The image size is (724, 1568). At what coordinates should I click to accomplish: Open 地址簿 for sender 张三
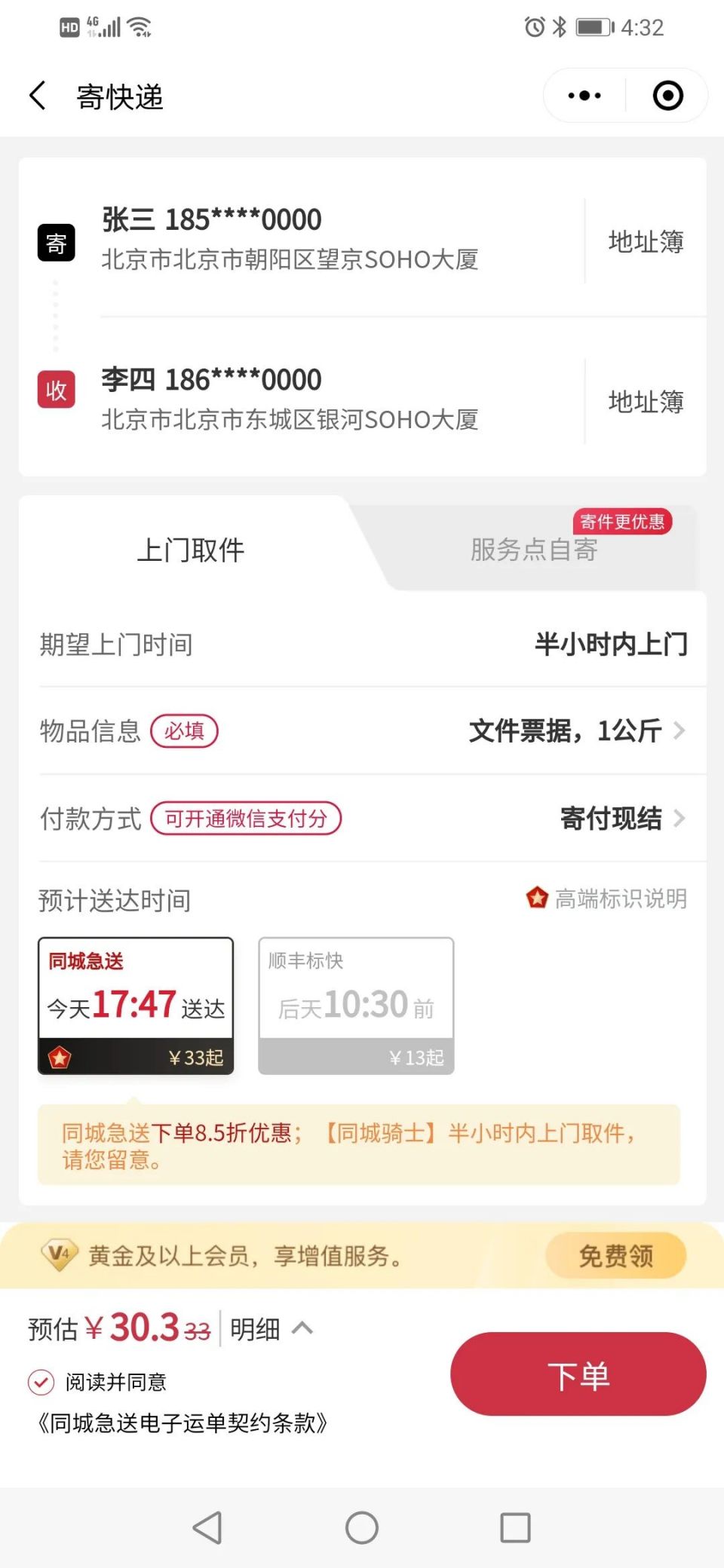click(x=646, y=242)
